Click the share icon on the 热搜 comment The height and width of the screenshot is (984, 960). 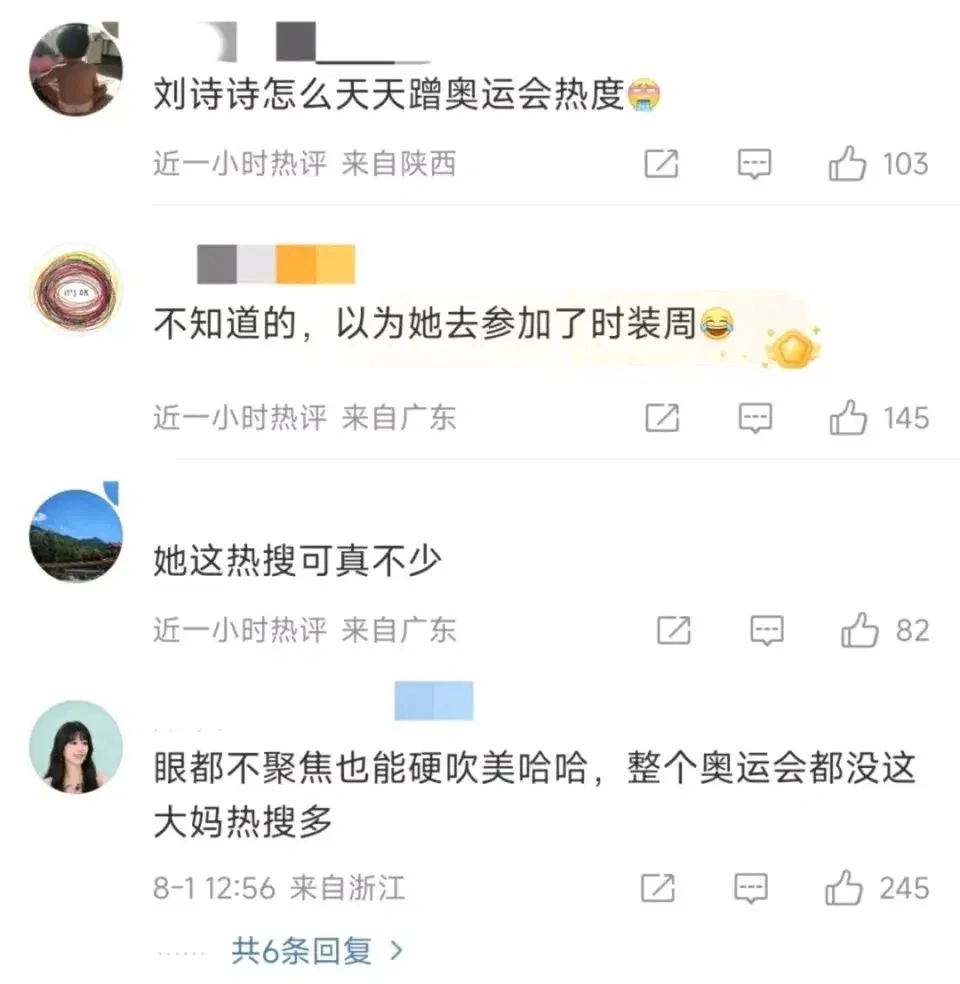(675, 630)
